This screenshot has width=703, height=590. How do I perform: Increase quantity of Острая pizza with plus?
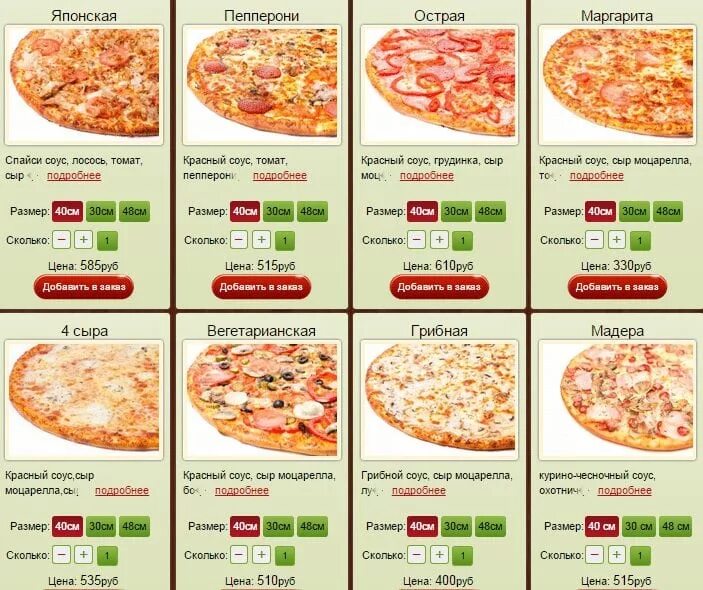click(439, 240)
